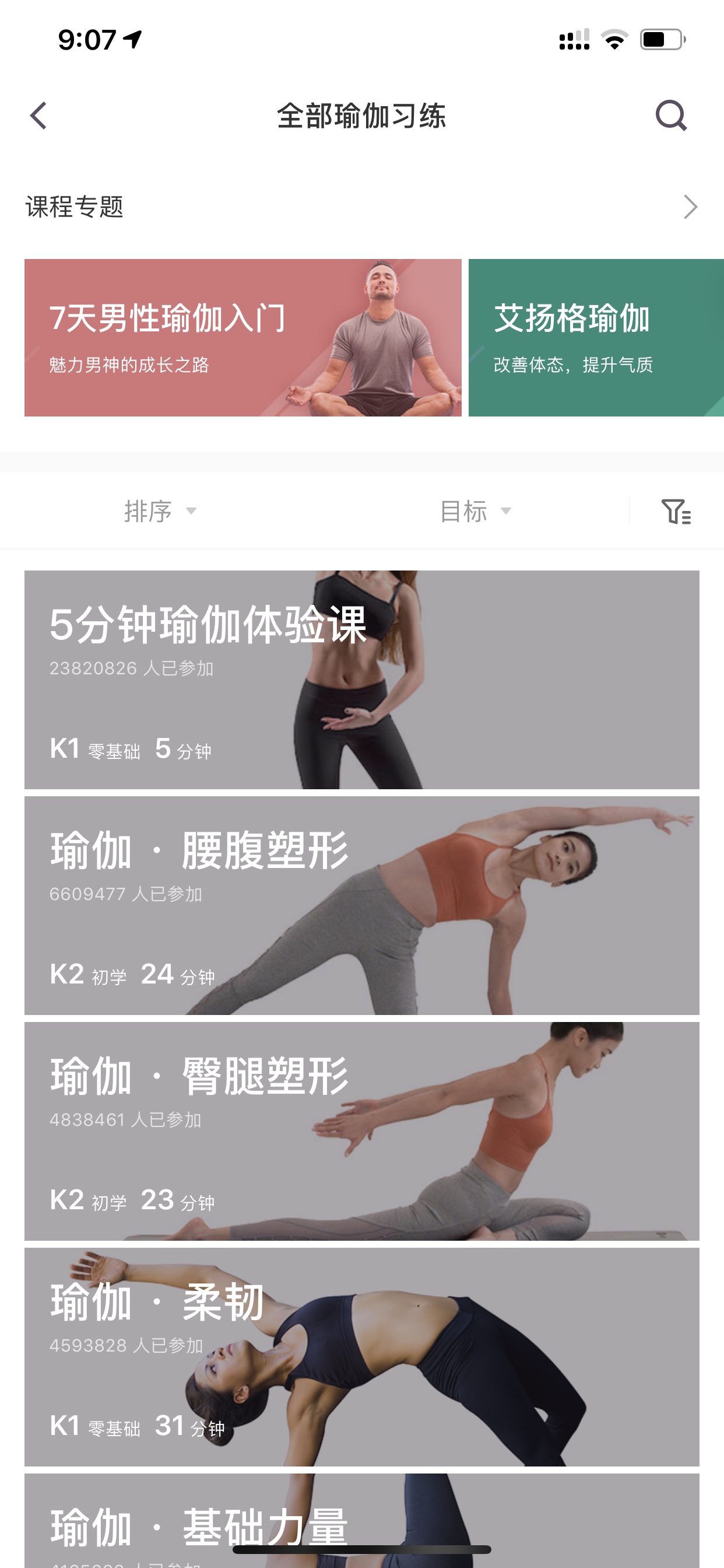
Task: Open the 5分钟瑜伽体验课 course
Action: coord(362,680)
